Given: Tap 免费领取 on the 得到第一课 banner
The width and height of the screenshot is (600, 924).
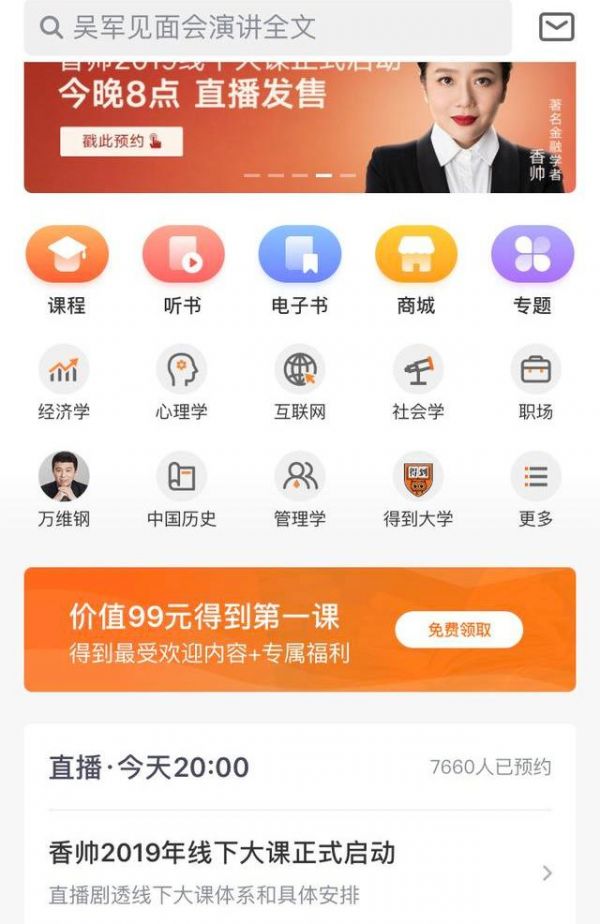Looking at the screenshot, I should pos(459,630).
